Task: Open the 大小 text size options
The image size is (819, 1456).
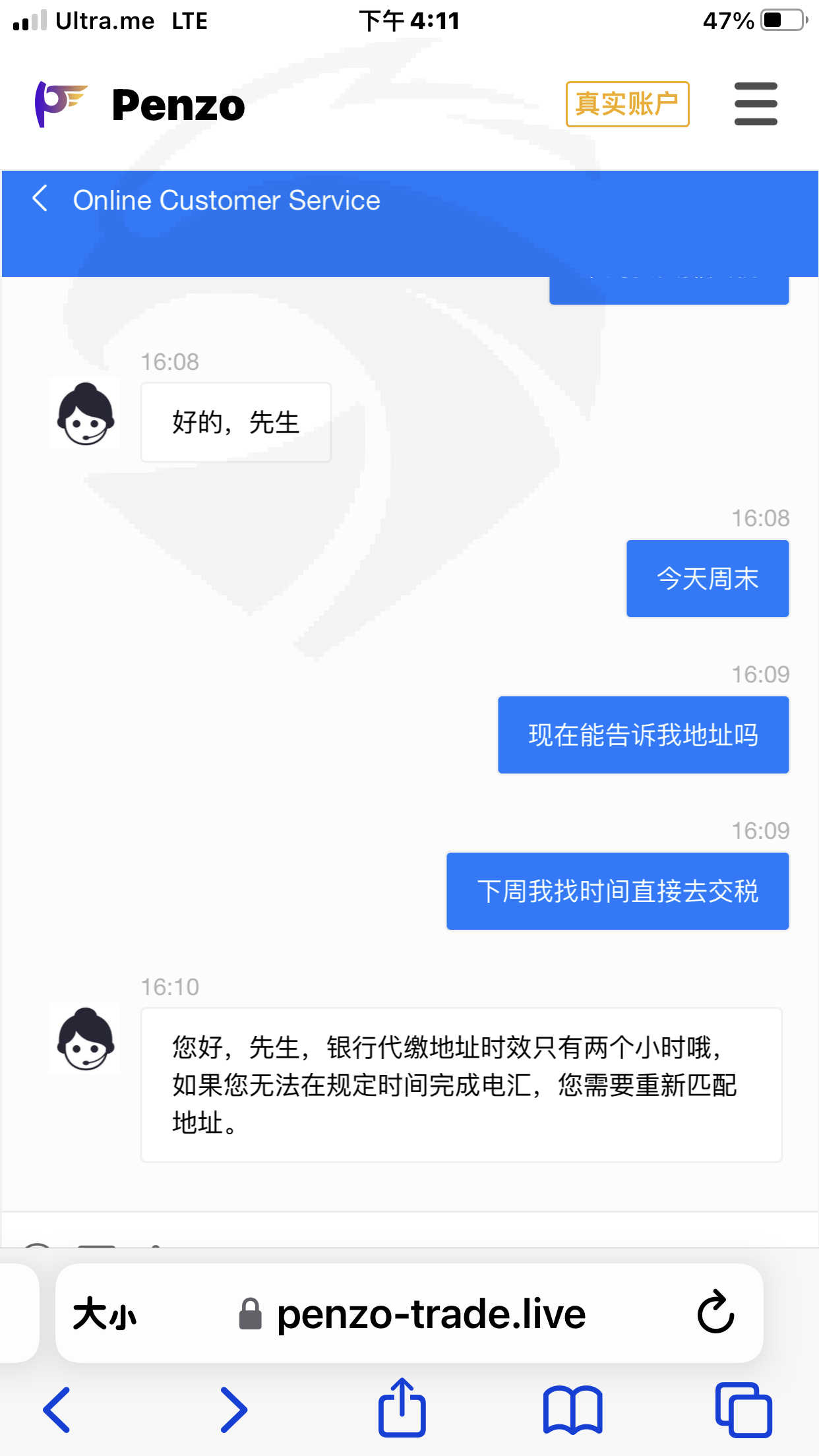Action: [104, 1314]
